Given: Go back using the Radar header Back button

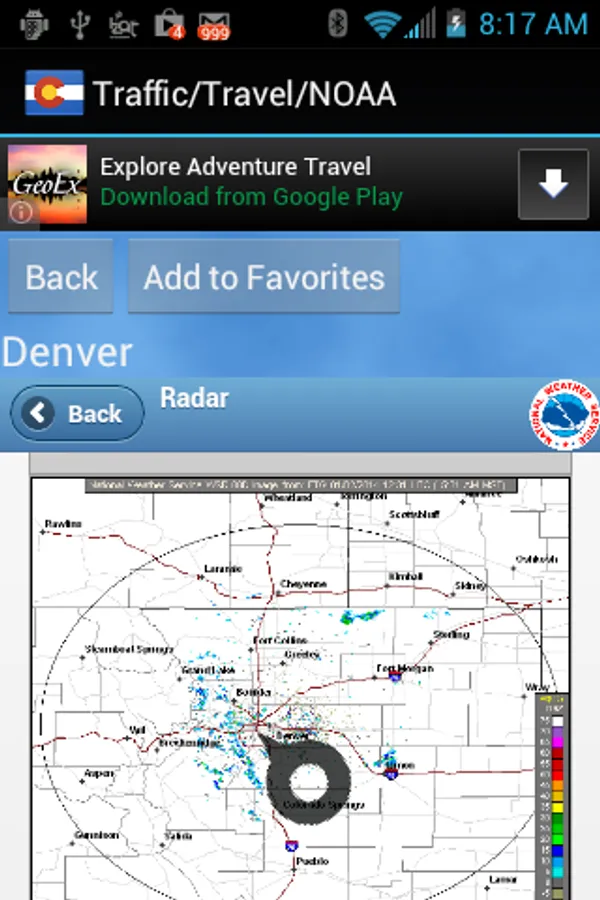Looking at the screenshot, I should [77, 414].
